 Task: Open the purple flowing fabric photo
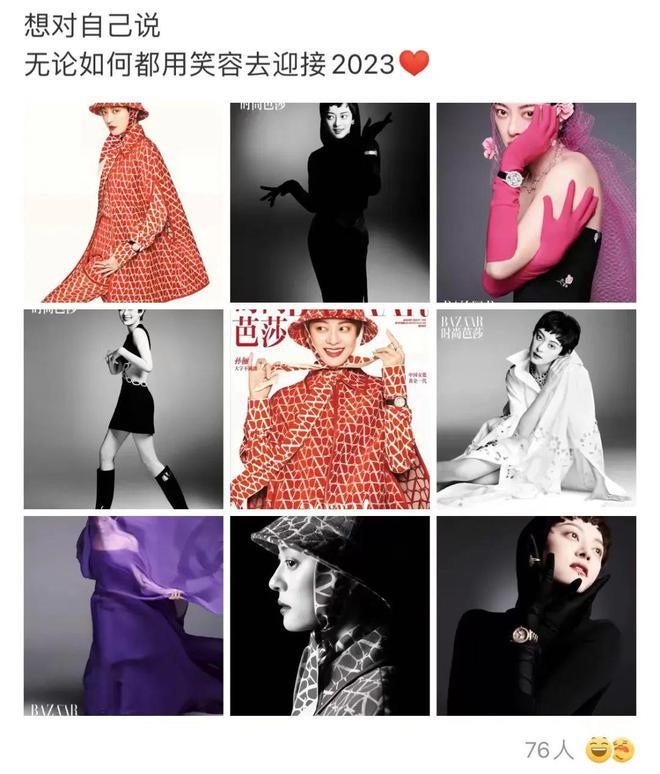(124, 615)
